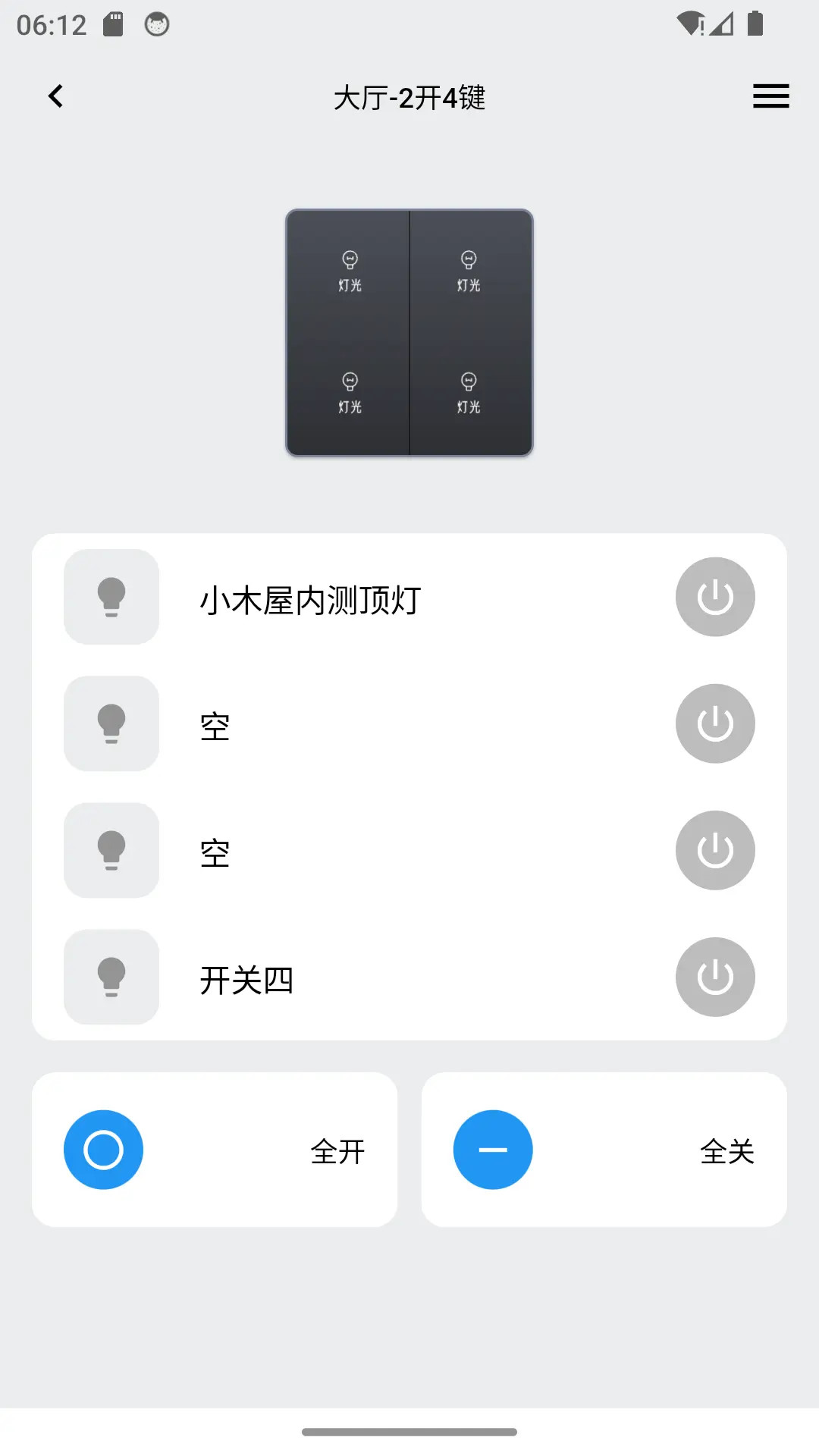
Task: Toggle power for 小木屋内测顶灯
Action: pos(715,597)
